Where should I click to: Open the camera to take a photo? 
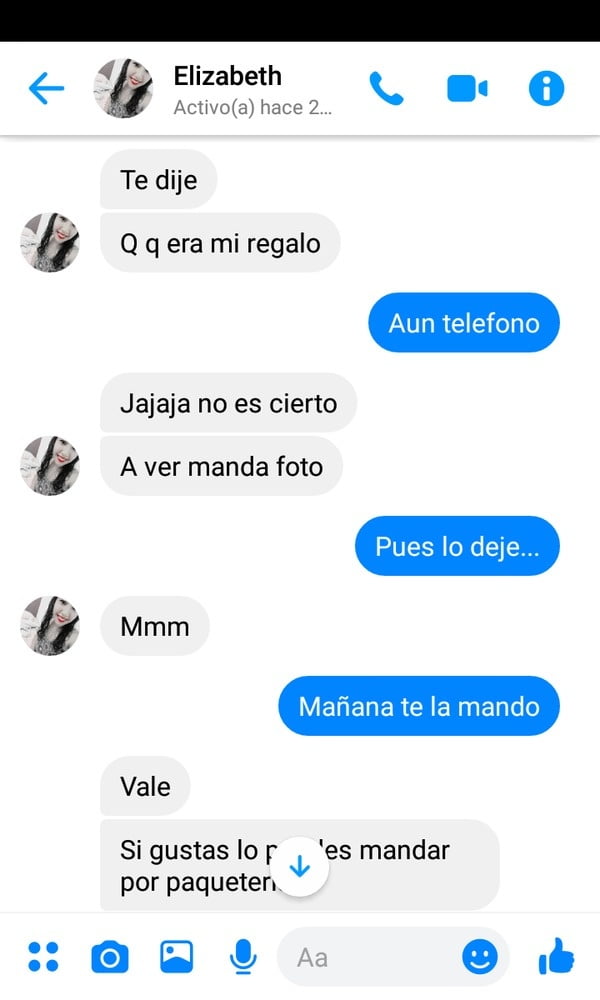[110, 957]
